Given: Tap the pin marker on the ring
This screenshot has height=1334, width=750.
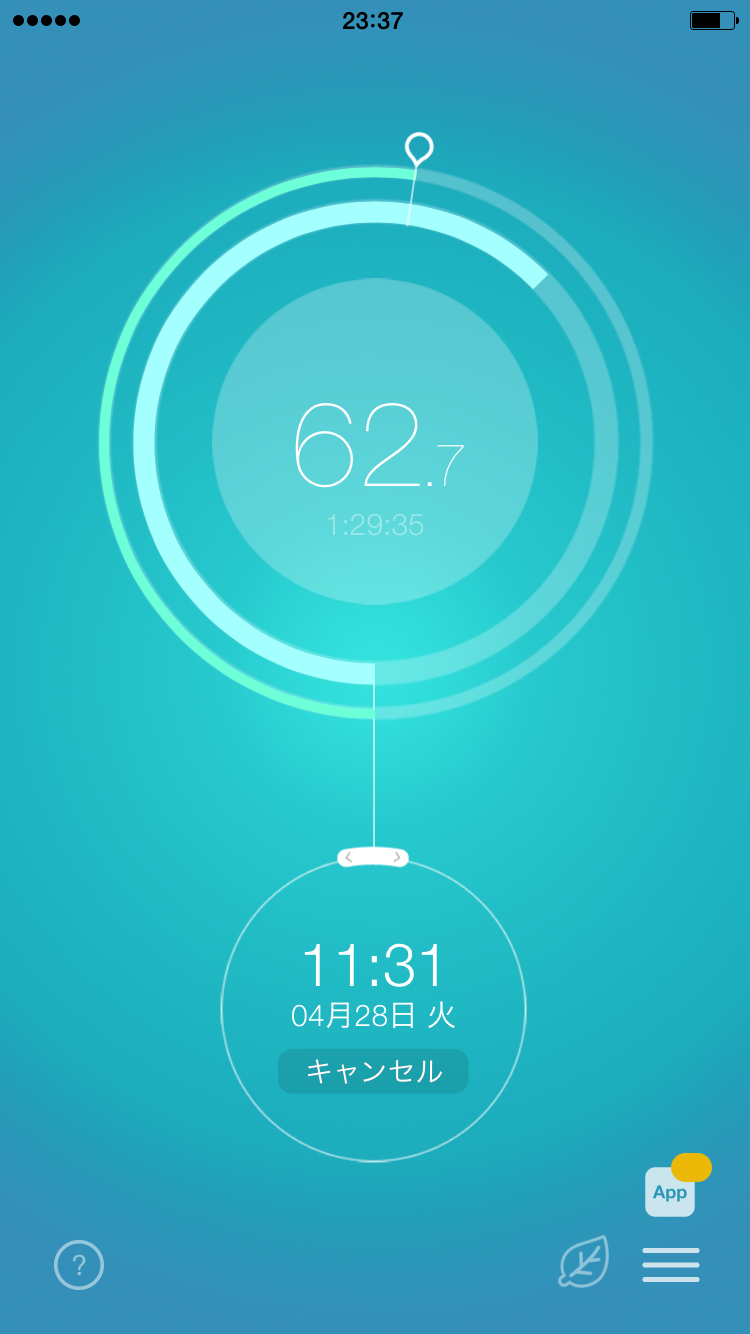Looking at the screenshot, I should (x=419, y=149).
